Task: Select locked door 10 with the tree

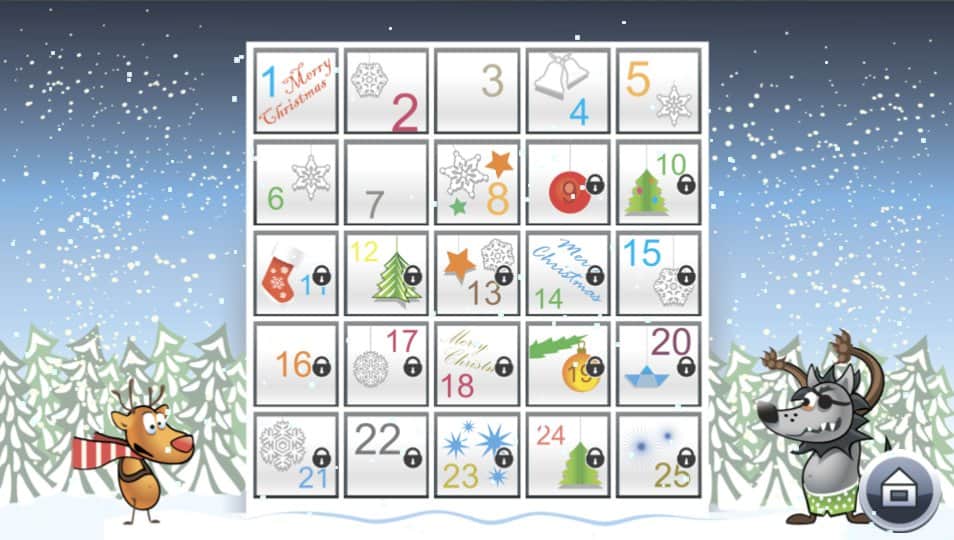Action: coord(658,182)
